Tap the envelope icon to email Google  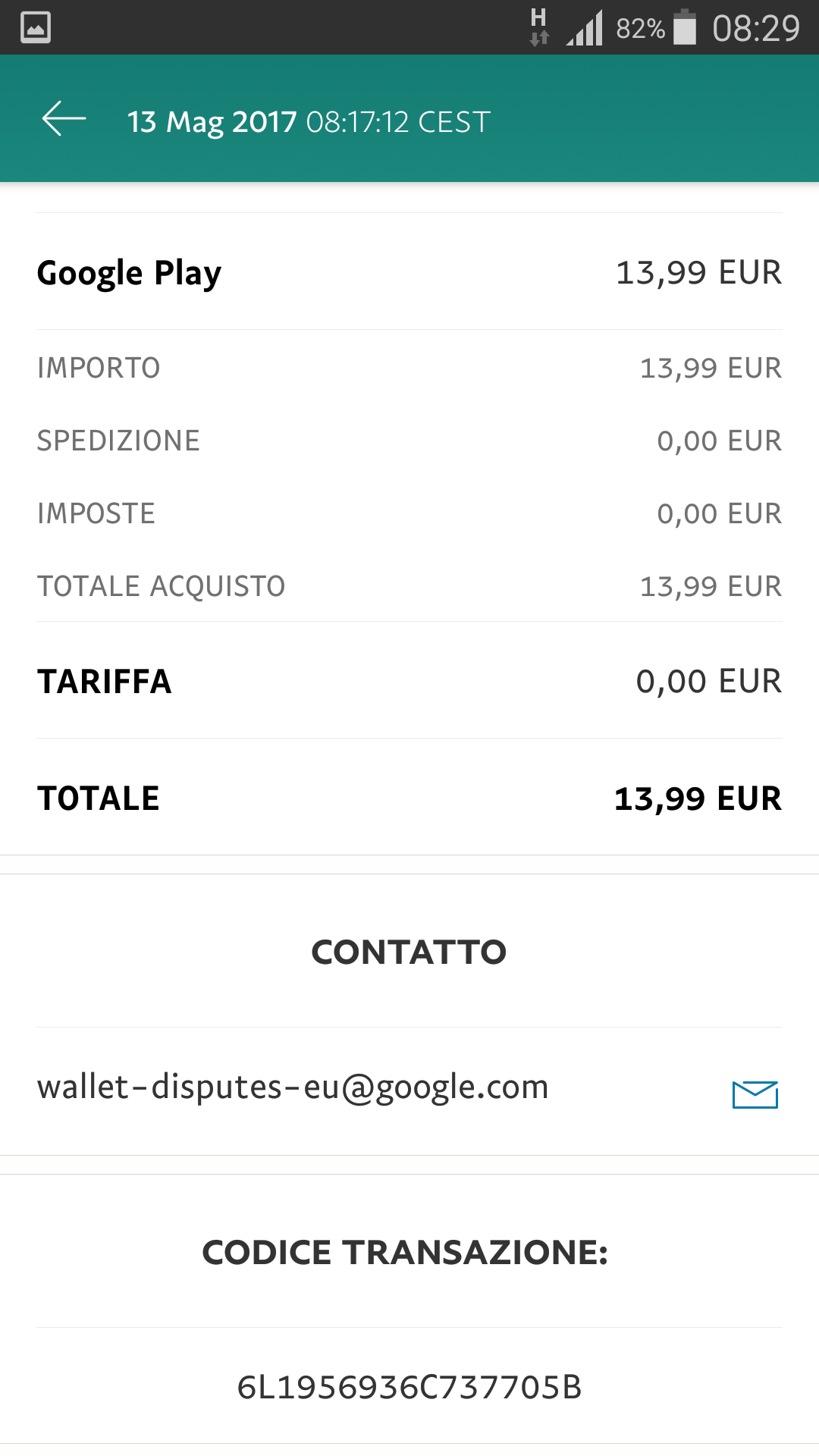pos(755,1094)
